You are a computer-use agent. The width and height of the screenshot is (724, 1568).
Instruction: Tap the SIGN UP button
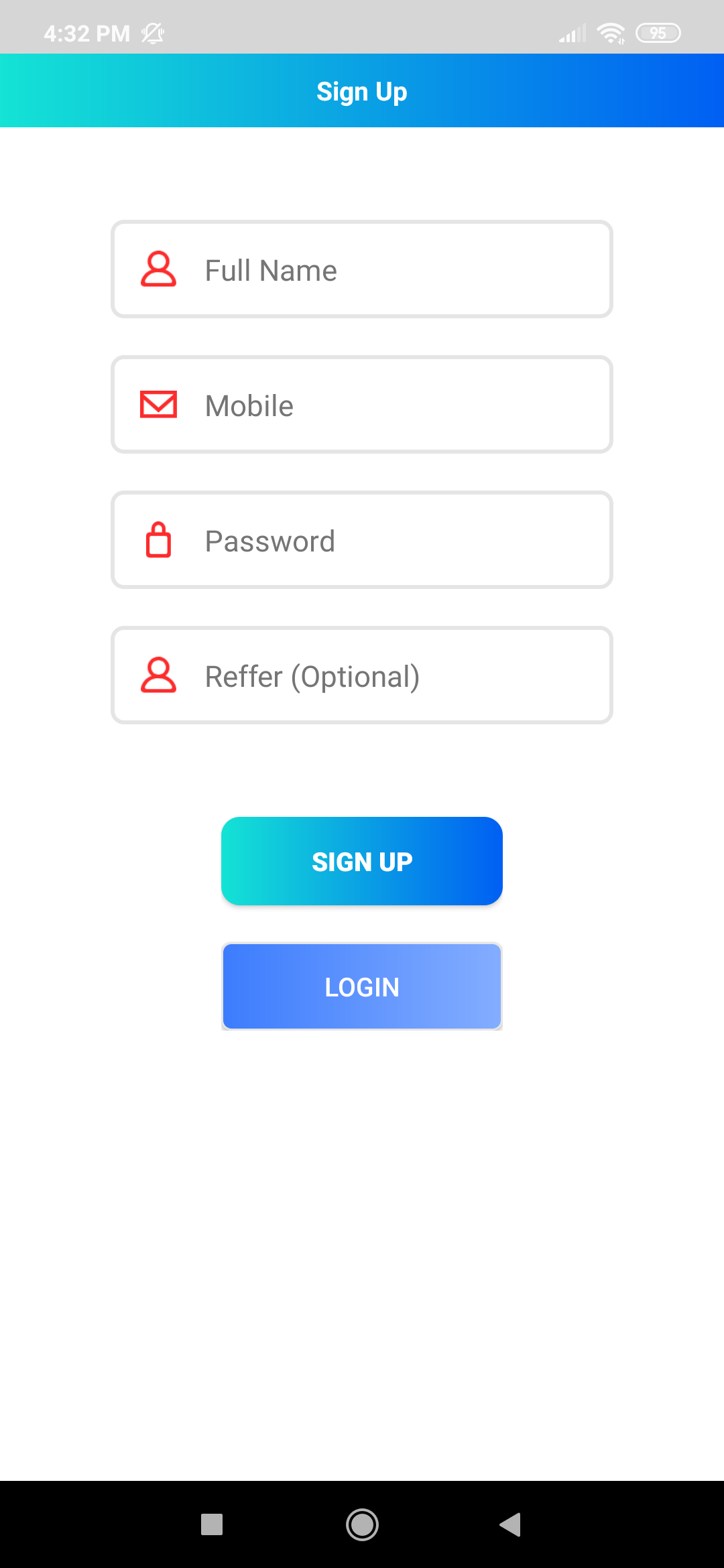(x=362, y=861)
